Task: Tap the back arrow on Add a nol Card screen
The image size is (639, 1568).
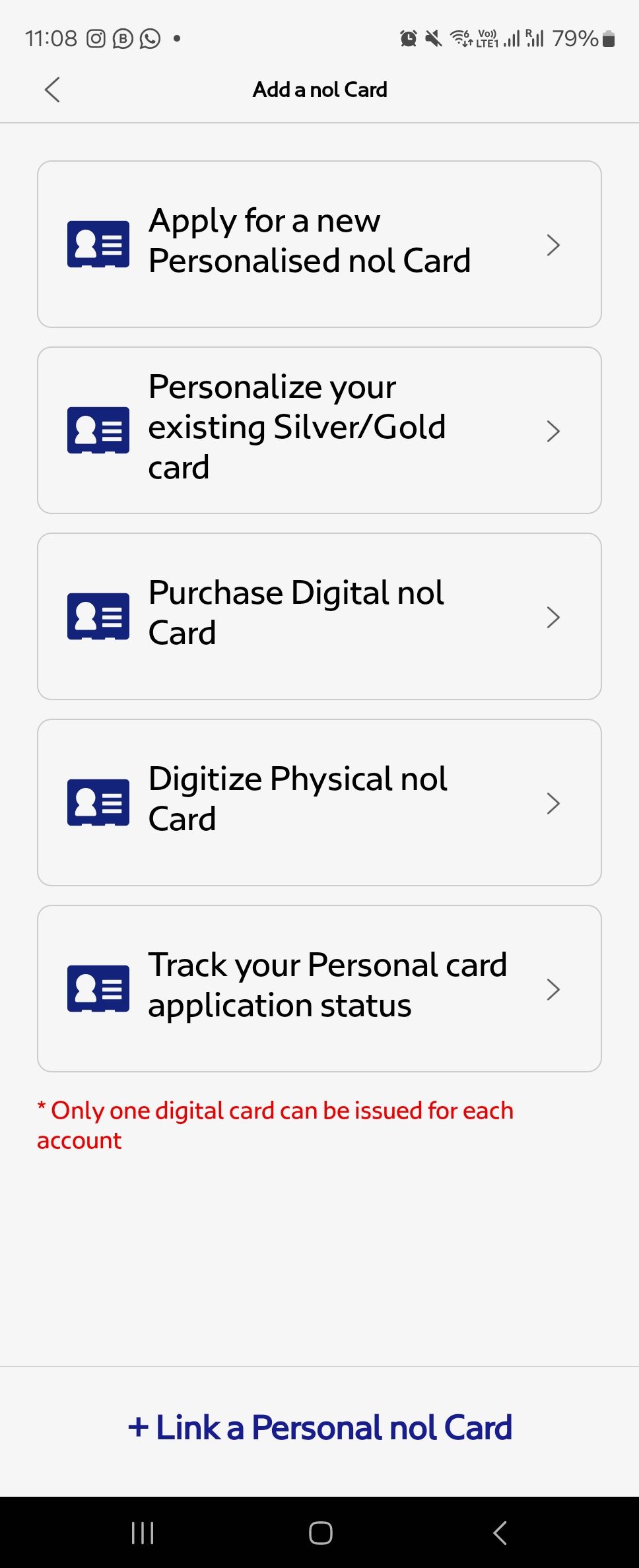Action: [52, 90]
